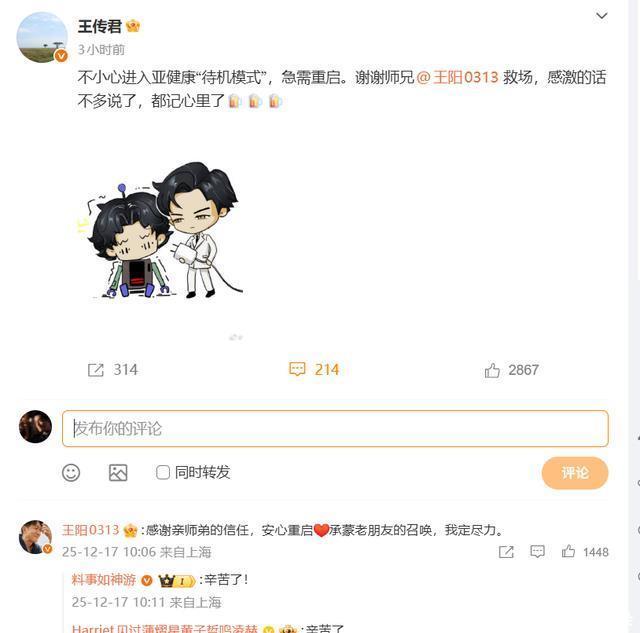
Task: Open the emoji picker for the comment
Action: click(71, 472)
